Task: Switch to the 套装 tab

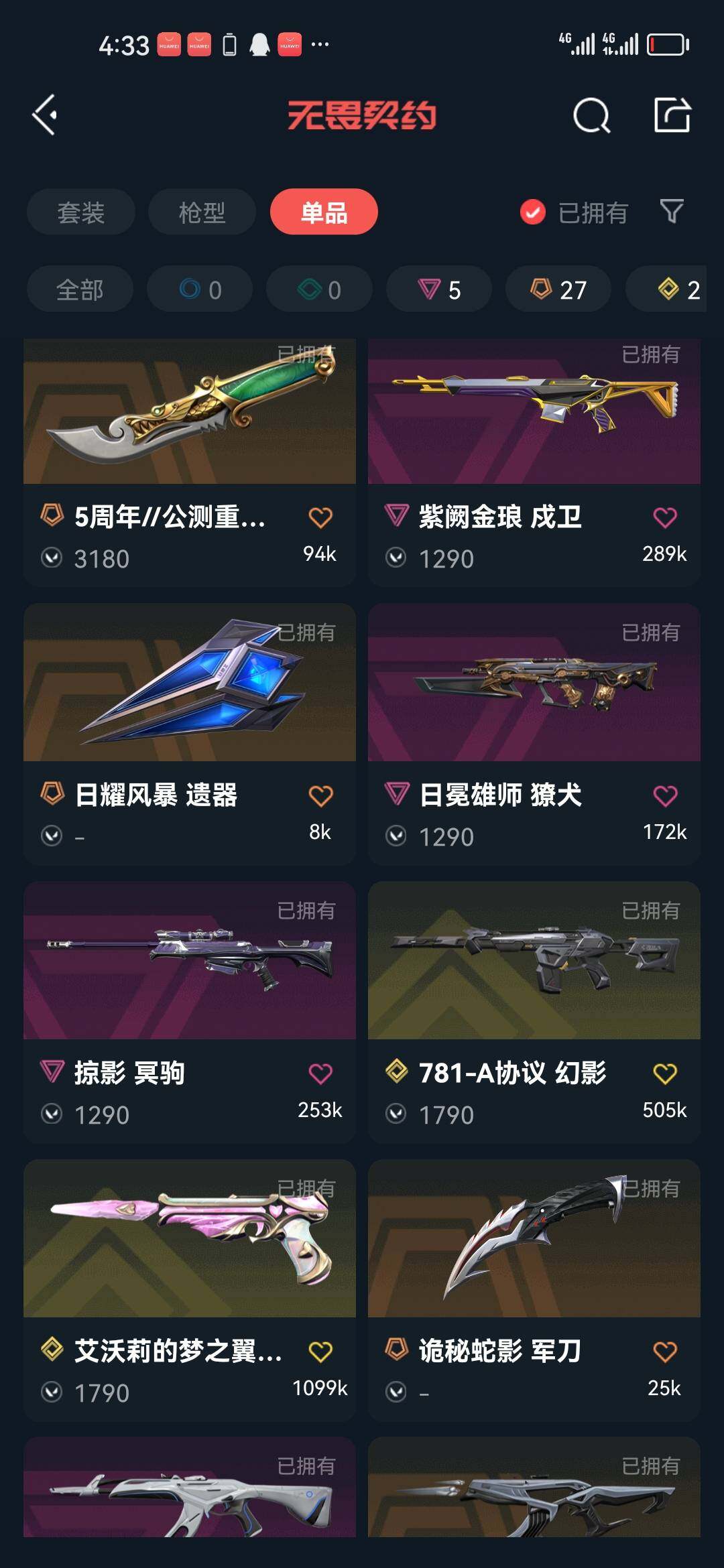Action: point(80,212)
